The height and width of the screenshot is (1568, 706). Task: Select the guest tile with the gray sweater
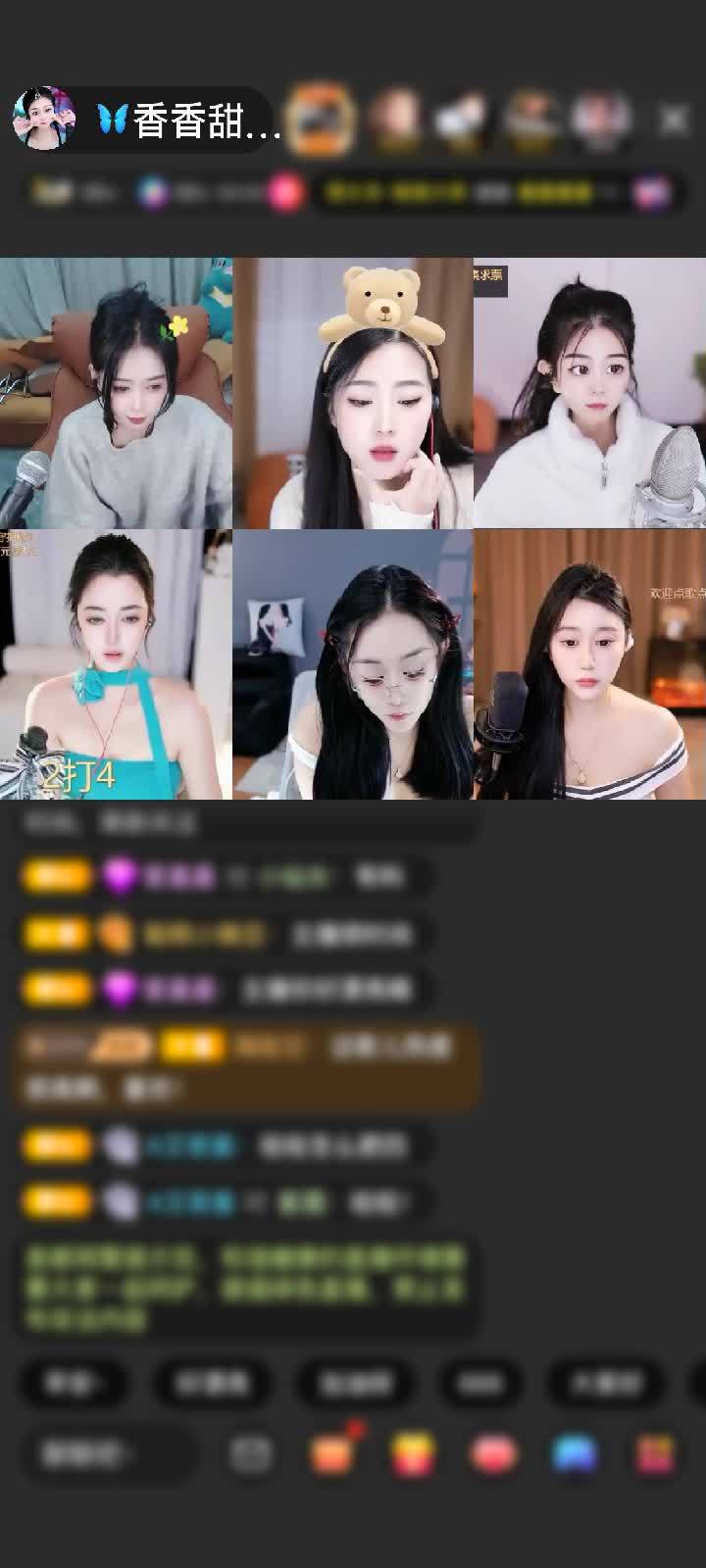click(x=116, y=394)
